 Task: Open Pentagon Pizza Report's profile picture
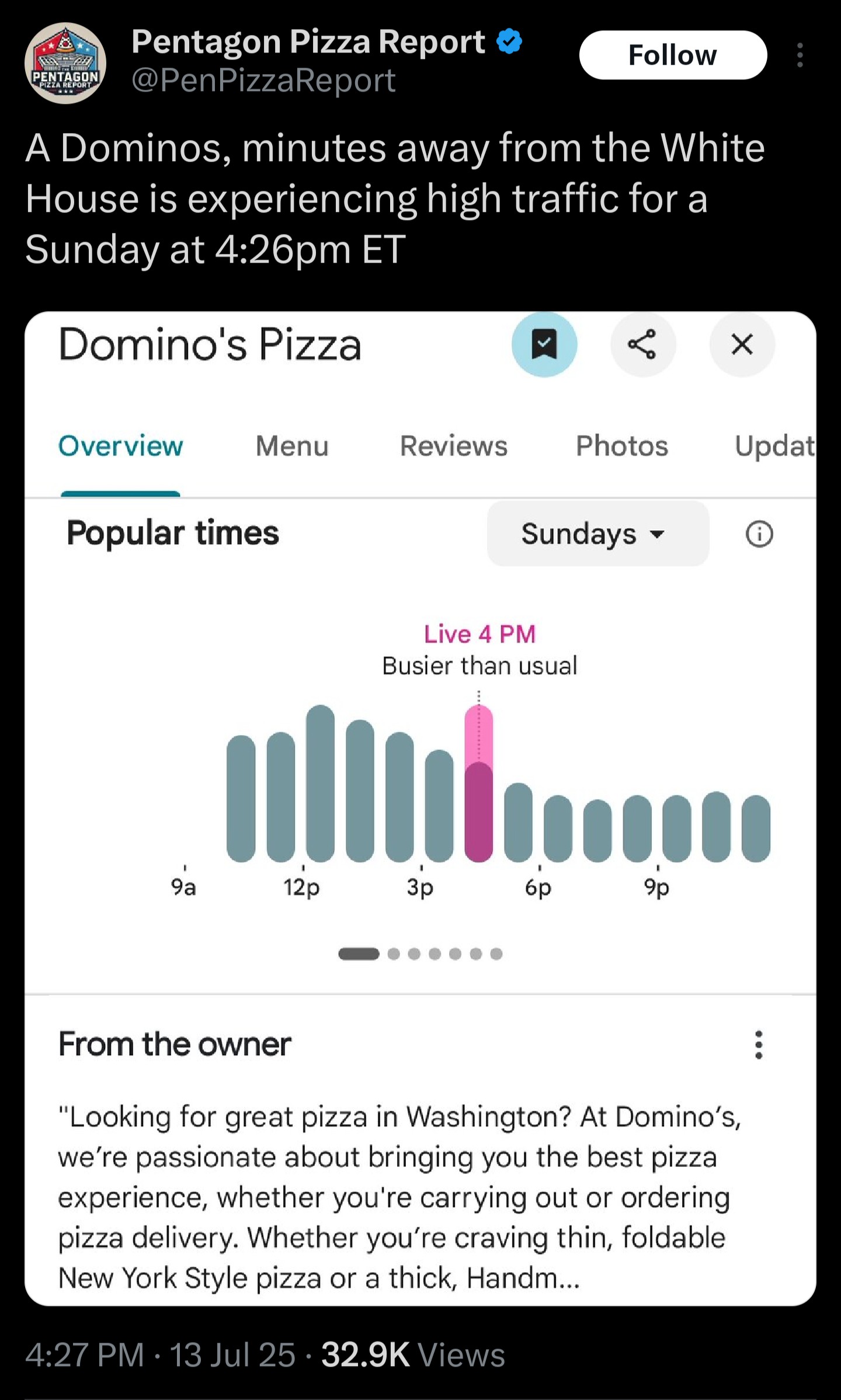coord(65,63)
